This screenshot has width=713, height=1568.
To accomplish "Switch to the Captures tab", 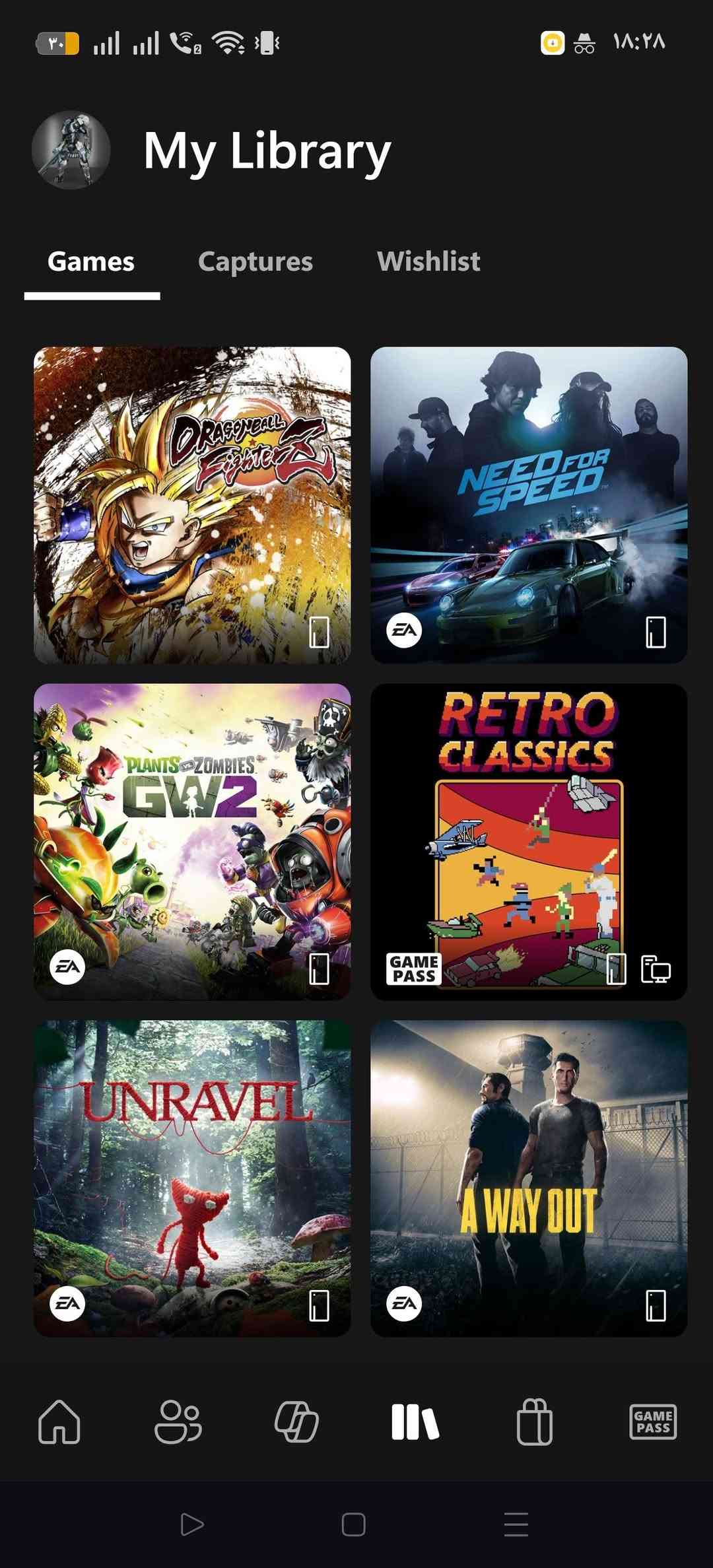I will coord(255,261).
